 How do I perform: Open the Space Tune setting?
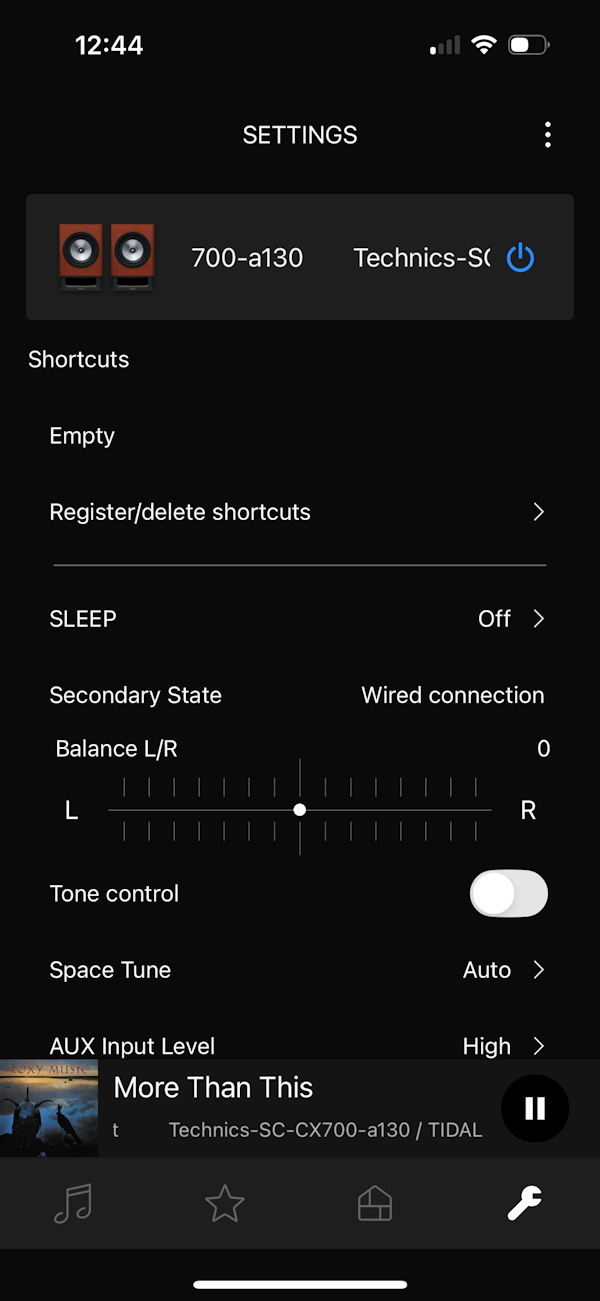(299, 970)
